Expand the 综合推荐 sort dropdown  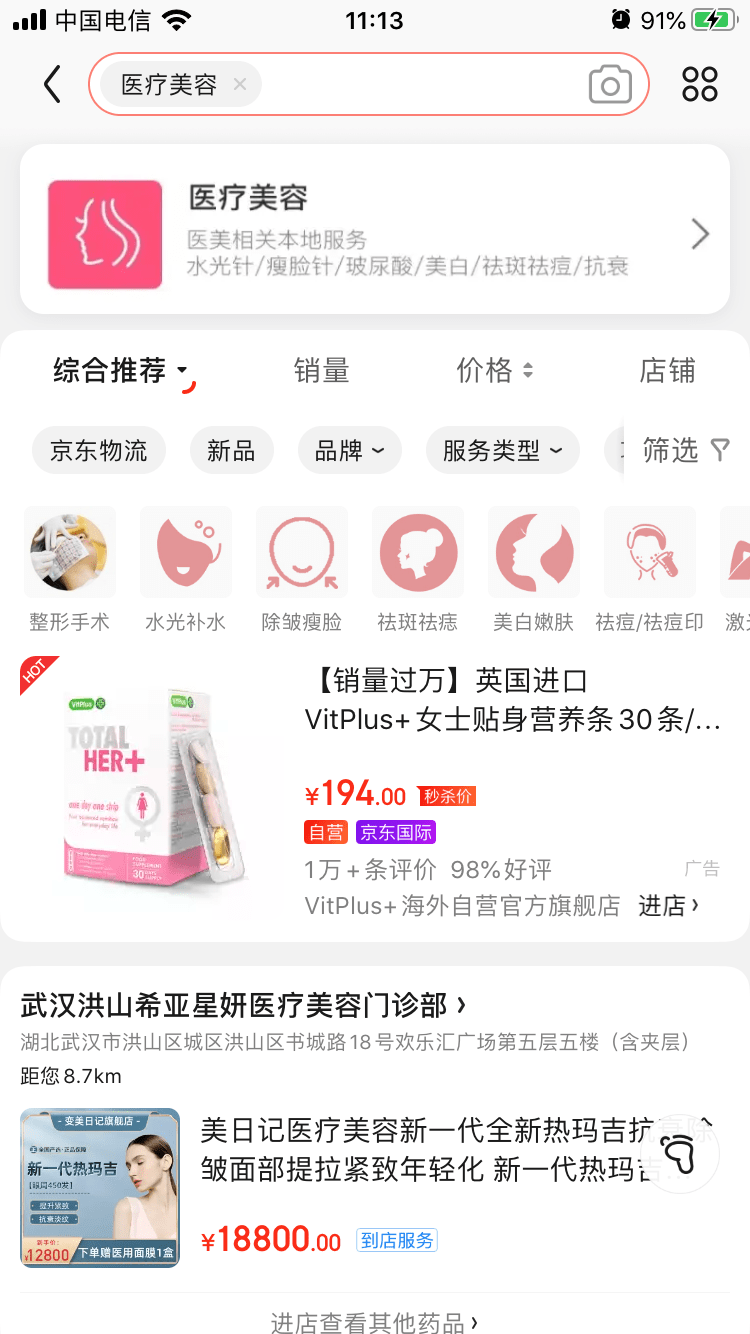120,372
